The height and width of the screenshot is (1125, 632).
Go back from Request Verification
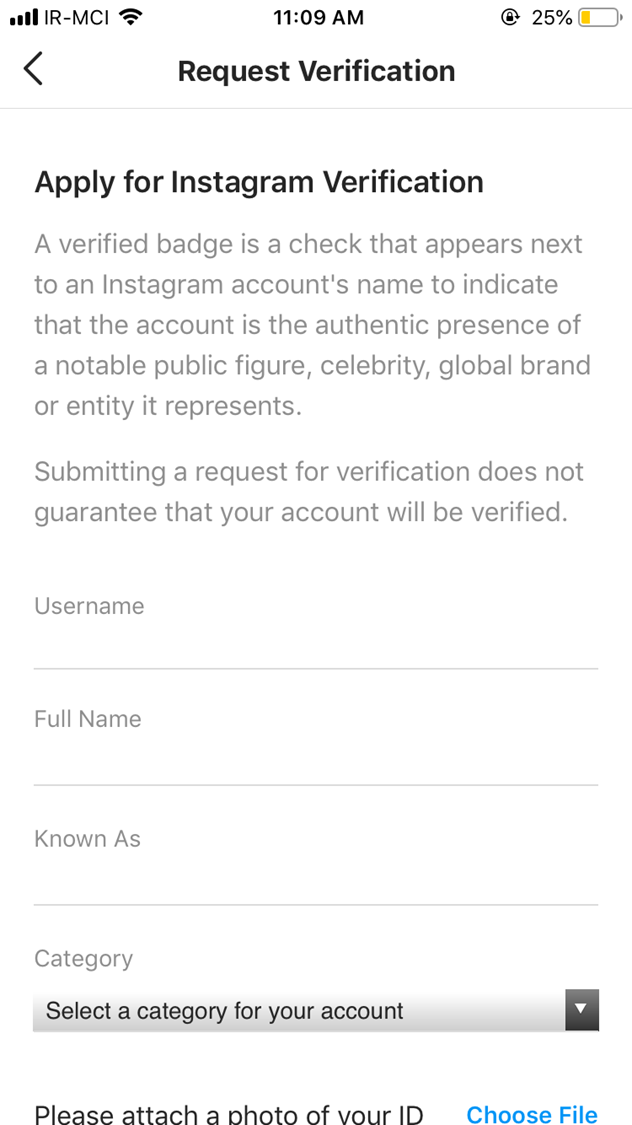(x=33, y=70)
